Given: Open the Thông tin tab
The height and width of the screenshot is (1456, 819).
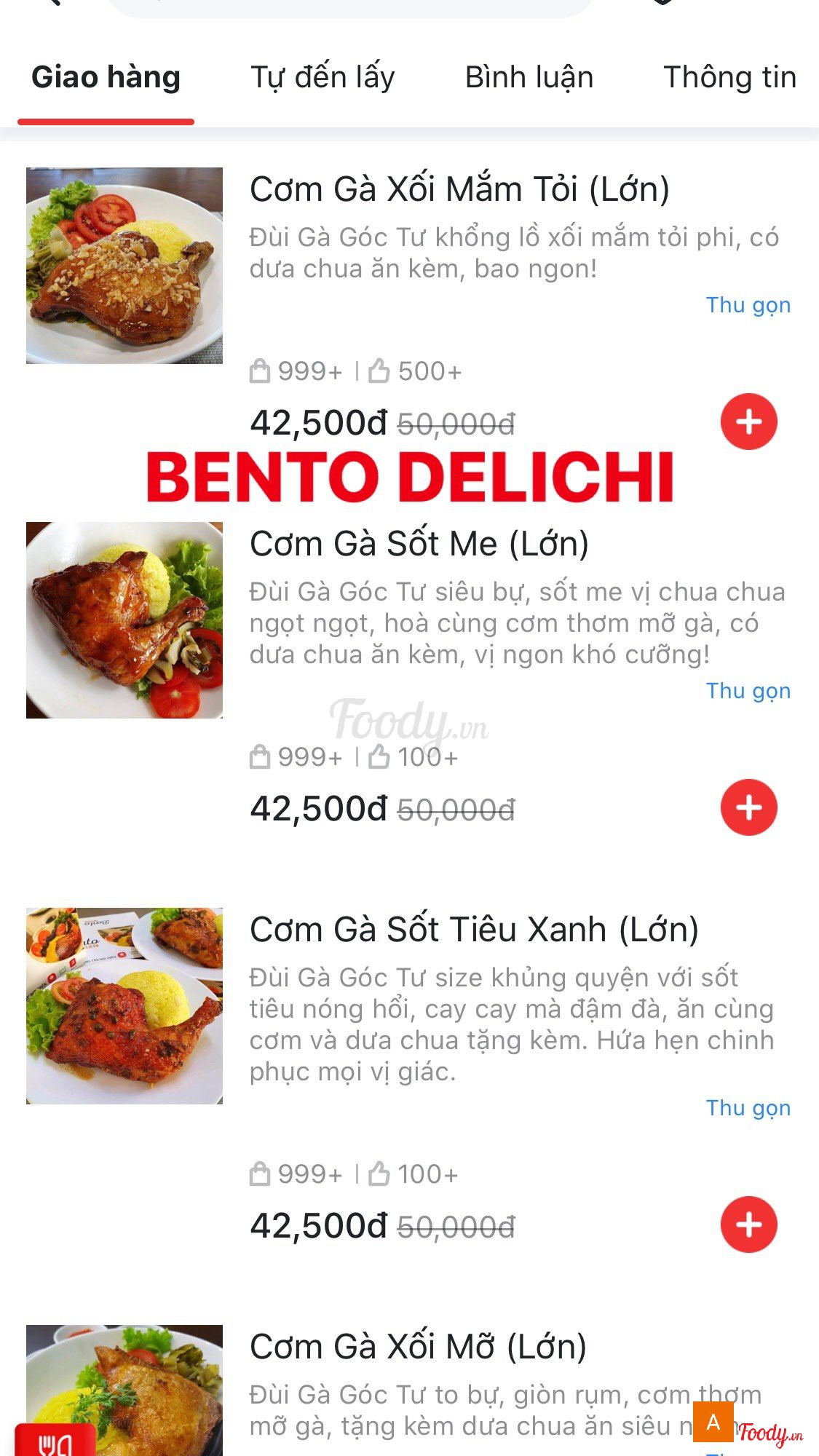Looking at the screenshot, I should pos(729,78).
